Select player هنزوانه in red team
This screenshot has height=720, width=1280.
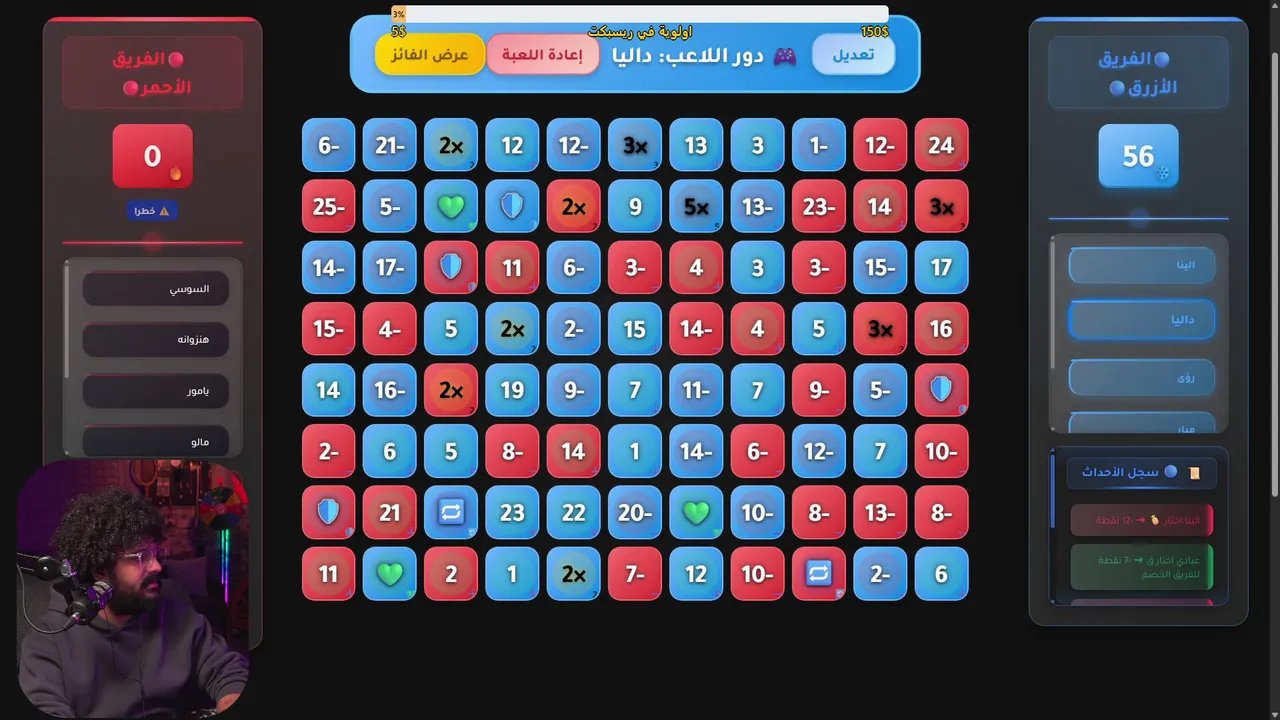[155, 339]
